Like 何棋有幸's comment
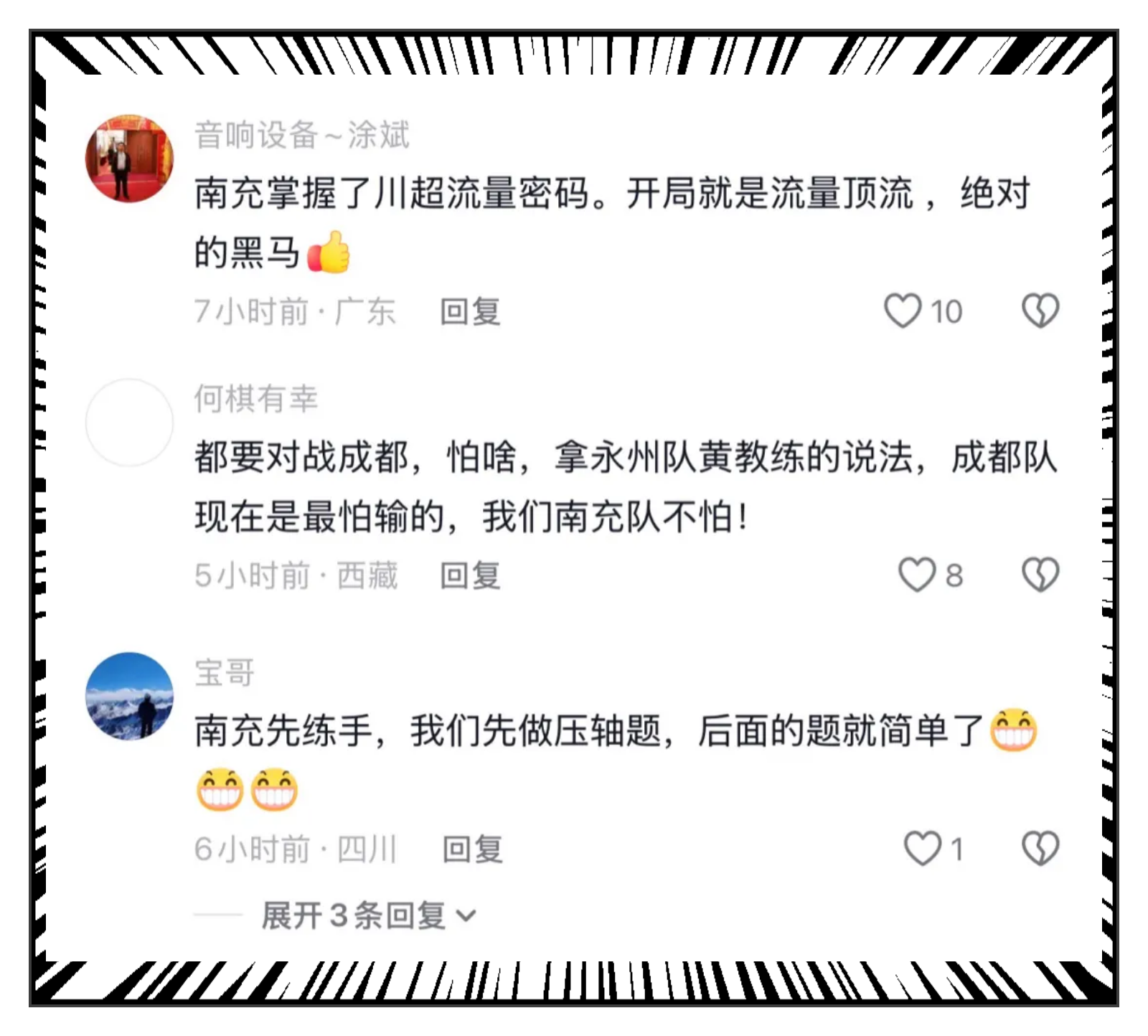Image resolution: width=1148 pixels, height=1036 pixels. tap(917, 575)
